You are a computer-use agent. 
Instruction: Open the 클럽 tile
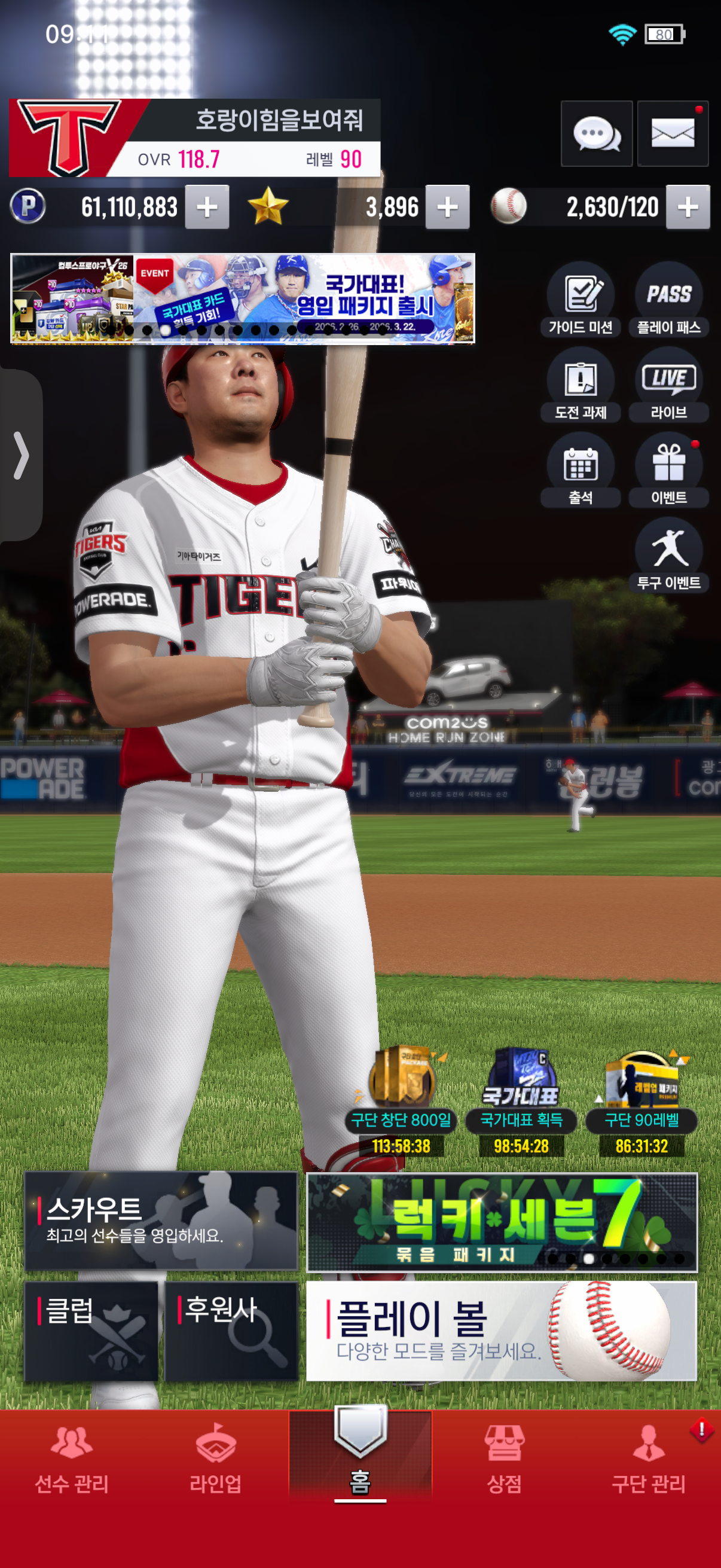(x=91, y=1331)
